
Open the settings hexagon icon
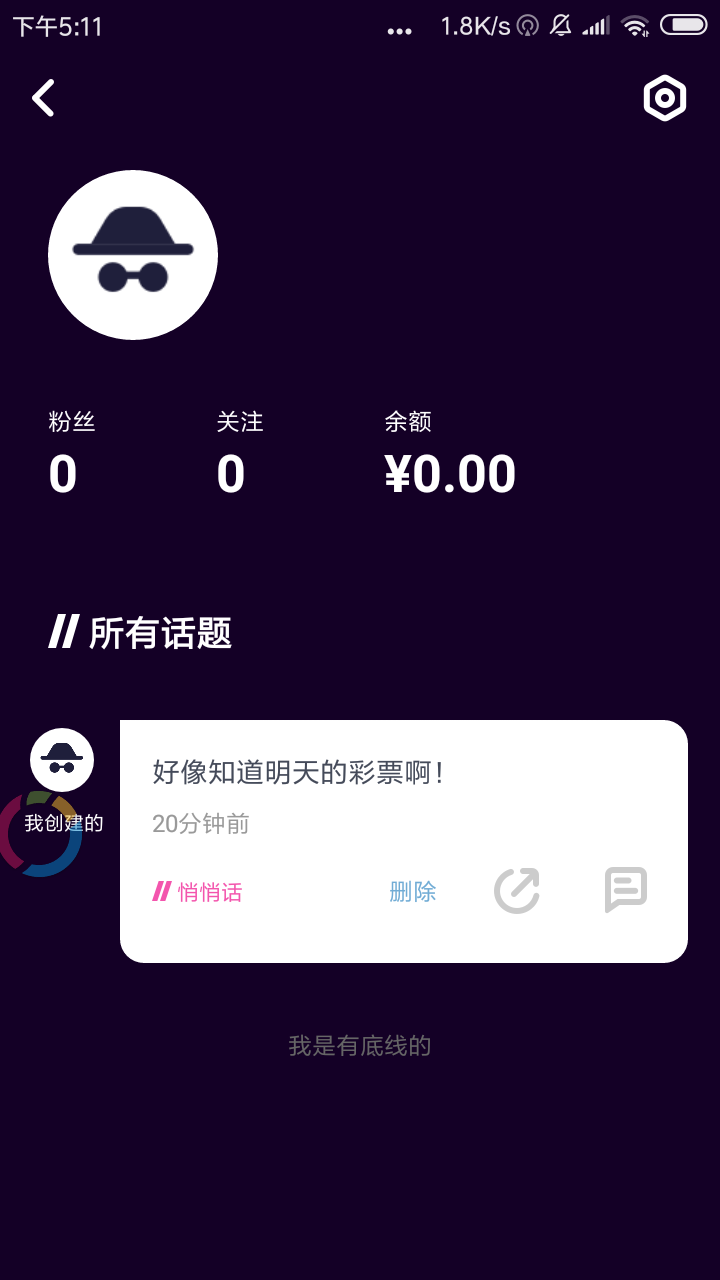point(665,98)
